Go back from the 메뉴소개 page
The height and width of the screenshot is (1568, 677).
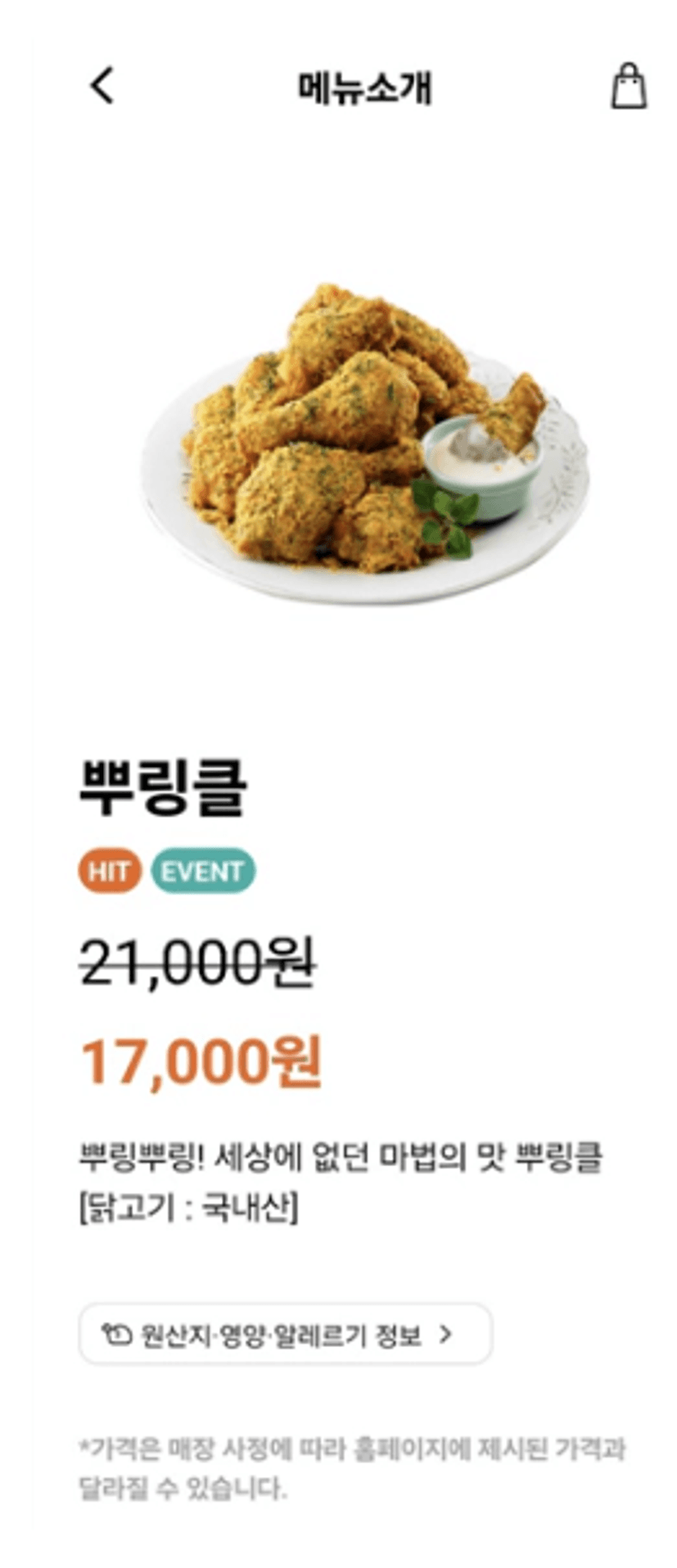click(102, 86)
